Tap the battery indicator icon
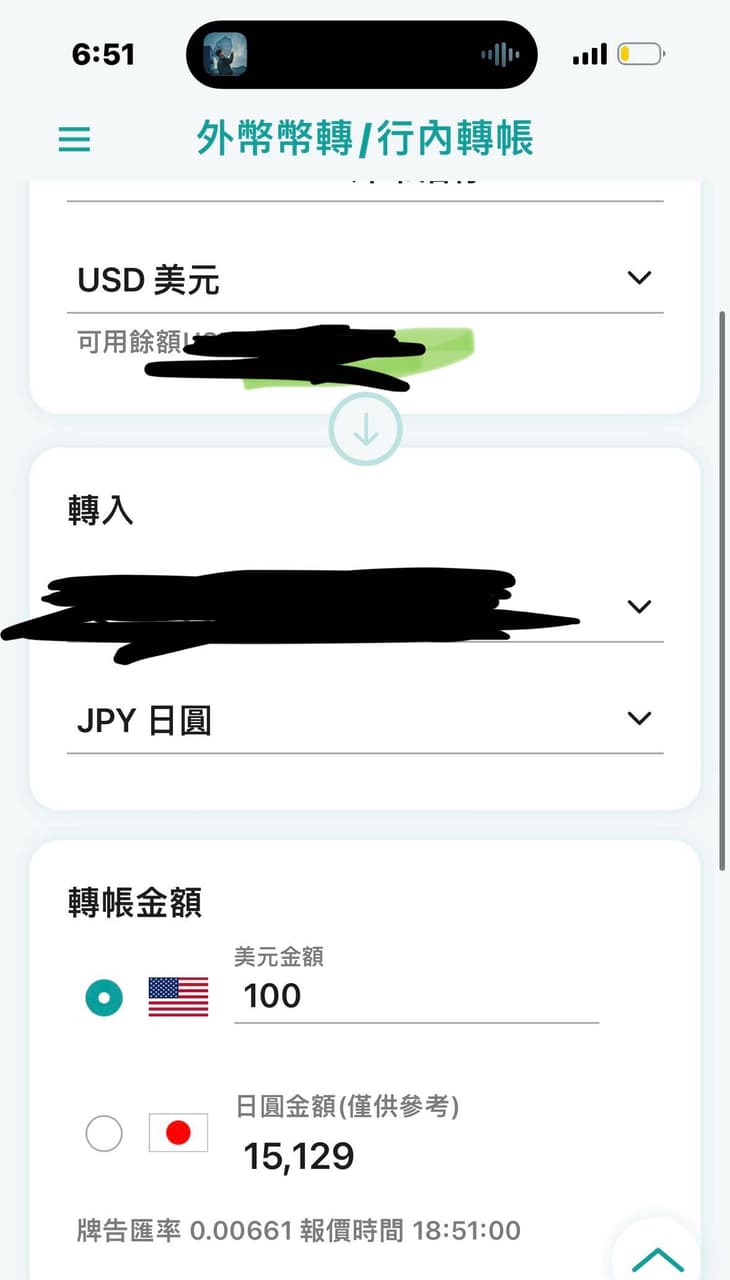730x1280 pixels. click(x=641, y=53)
